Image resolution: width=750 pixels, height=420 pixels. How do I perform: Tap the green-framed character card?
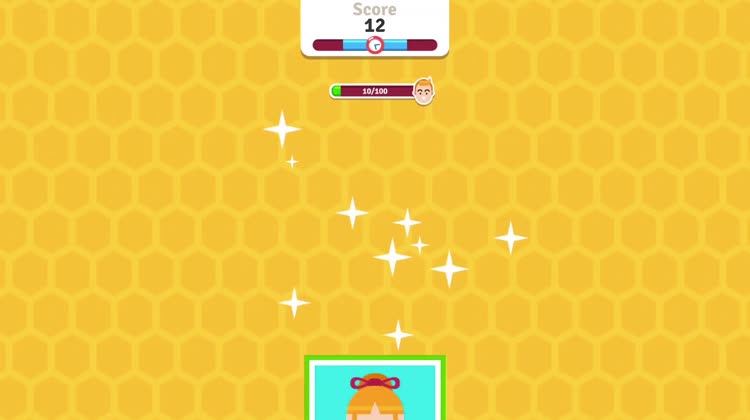point(375,391)
